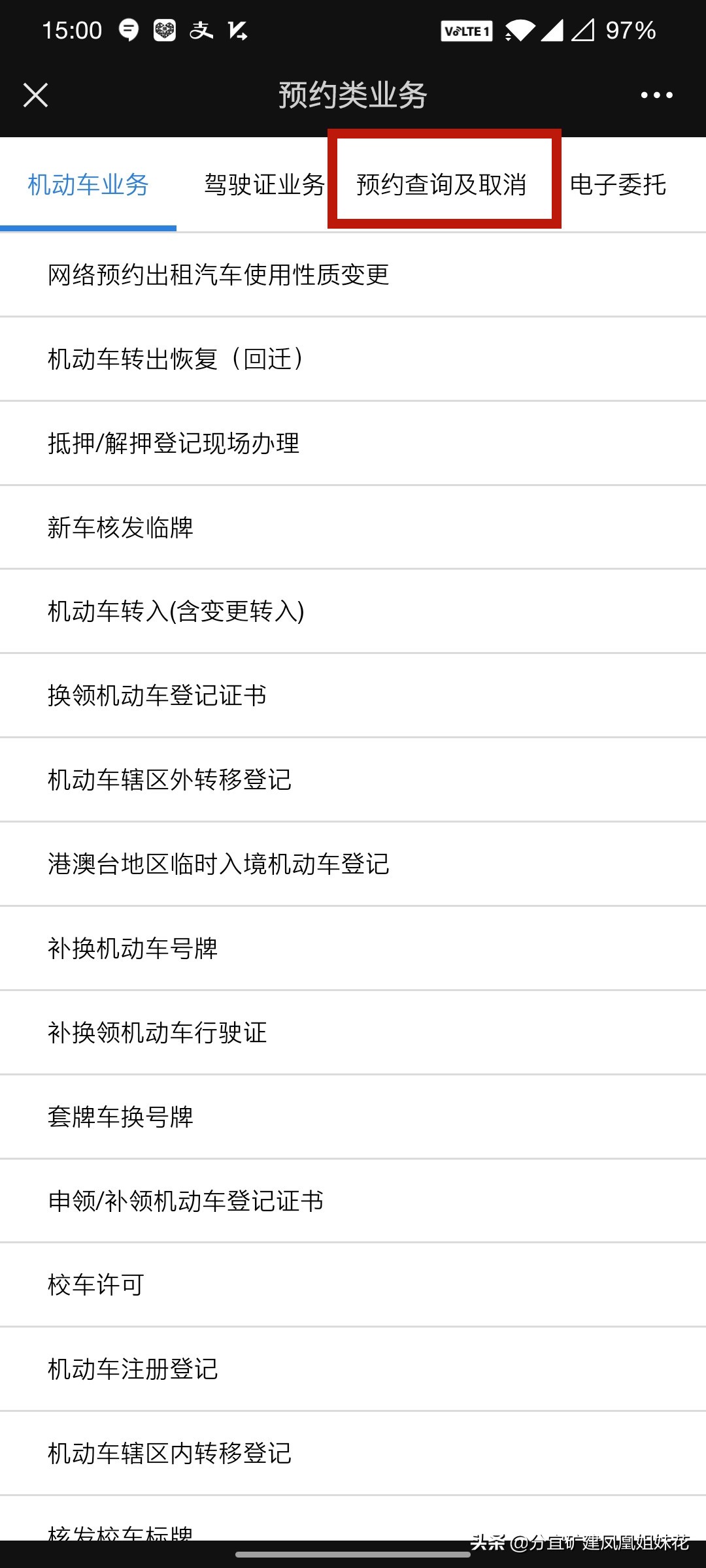
Task: Select 港澳台地区临时入境机动车登记 item
Action: point(218,864)
